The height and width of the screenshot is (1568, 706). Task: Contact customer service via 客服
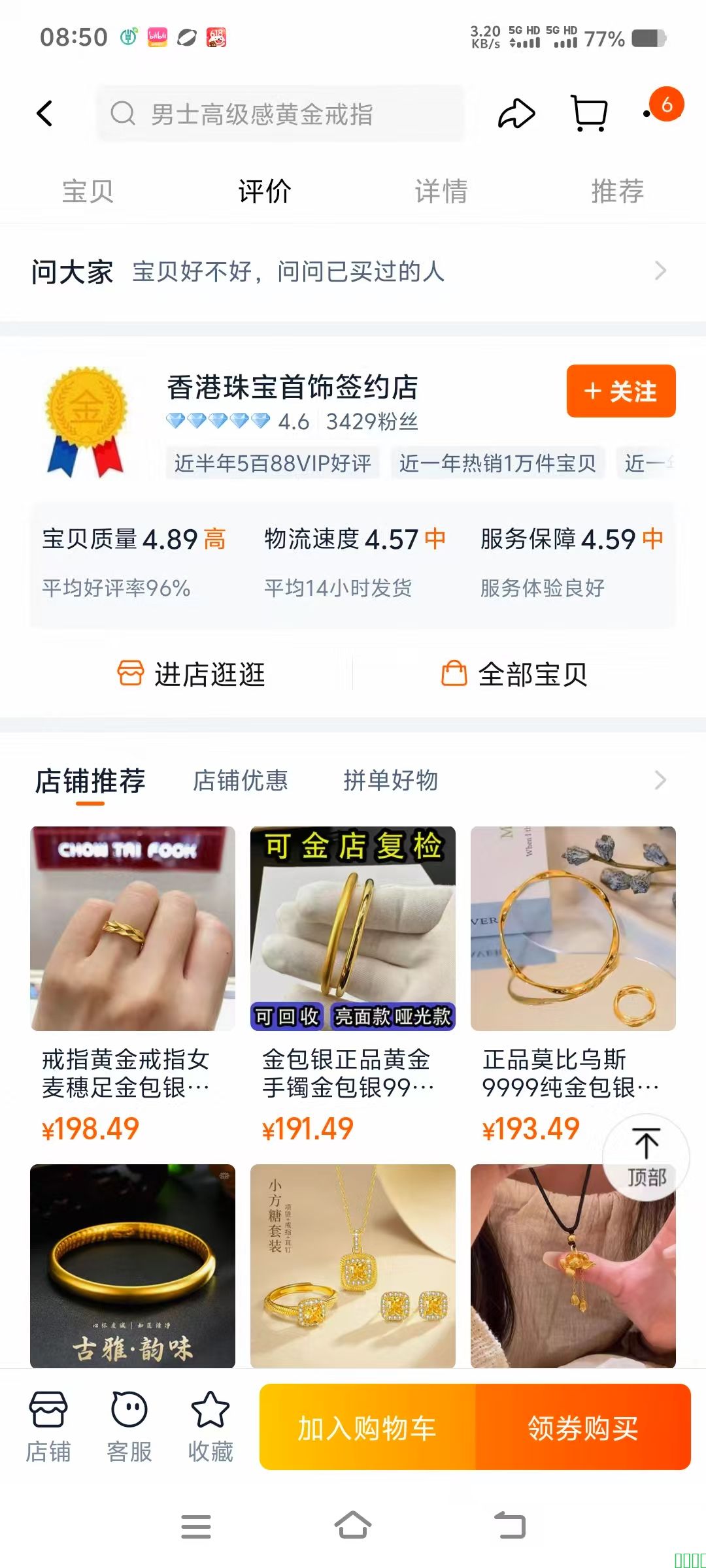point(129,1426)
